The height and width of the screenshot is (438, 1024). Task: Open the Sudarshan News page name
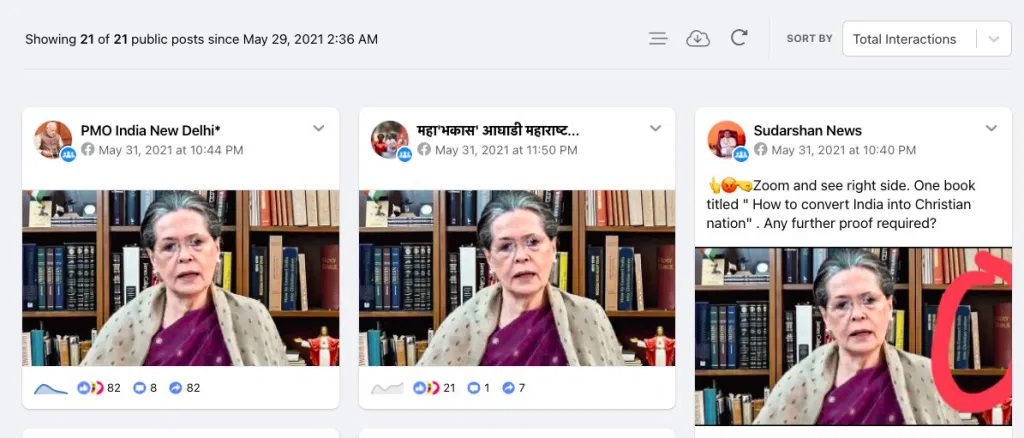(x=807, y=131)
